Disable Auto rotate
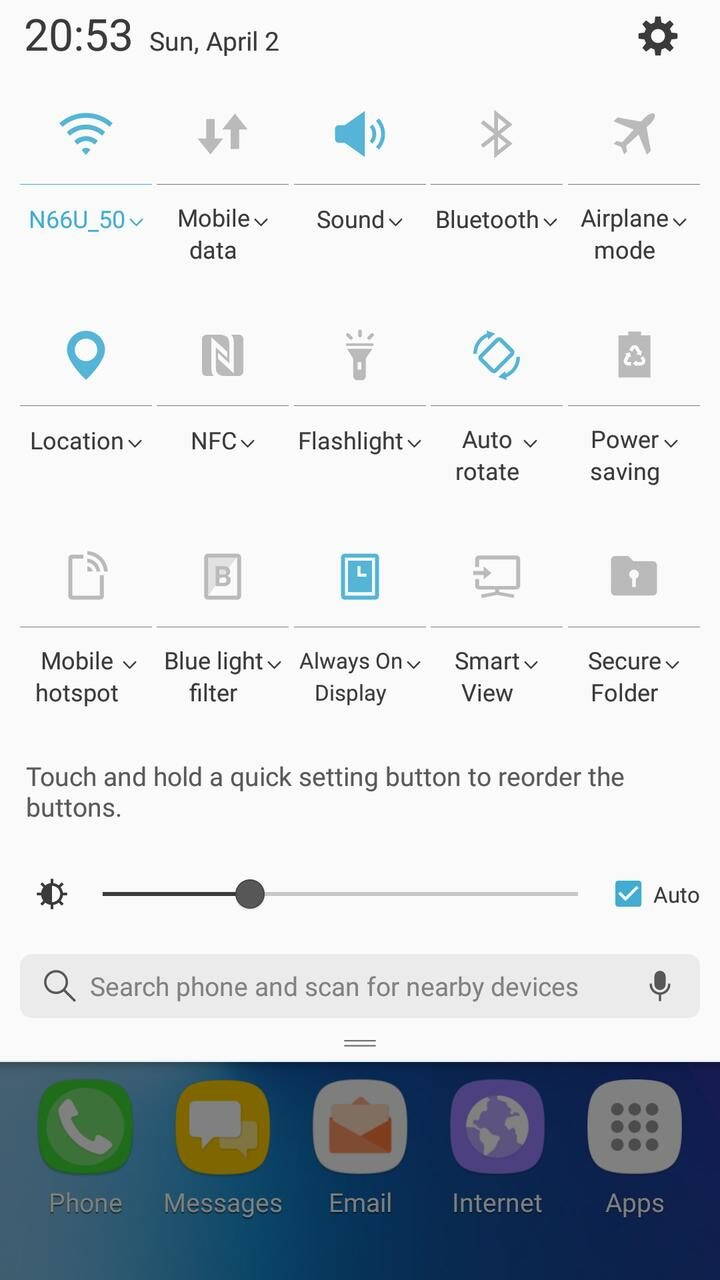The width and height of the screenshot is (720, 1280). (x=496, y=355)
